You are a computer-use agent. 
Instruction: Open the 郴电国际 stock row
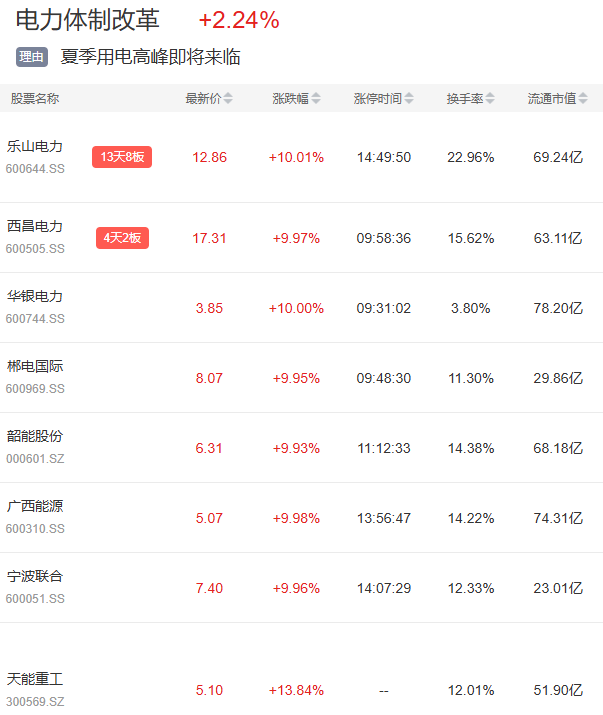(x=35, y=367)
